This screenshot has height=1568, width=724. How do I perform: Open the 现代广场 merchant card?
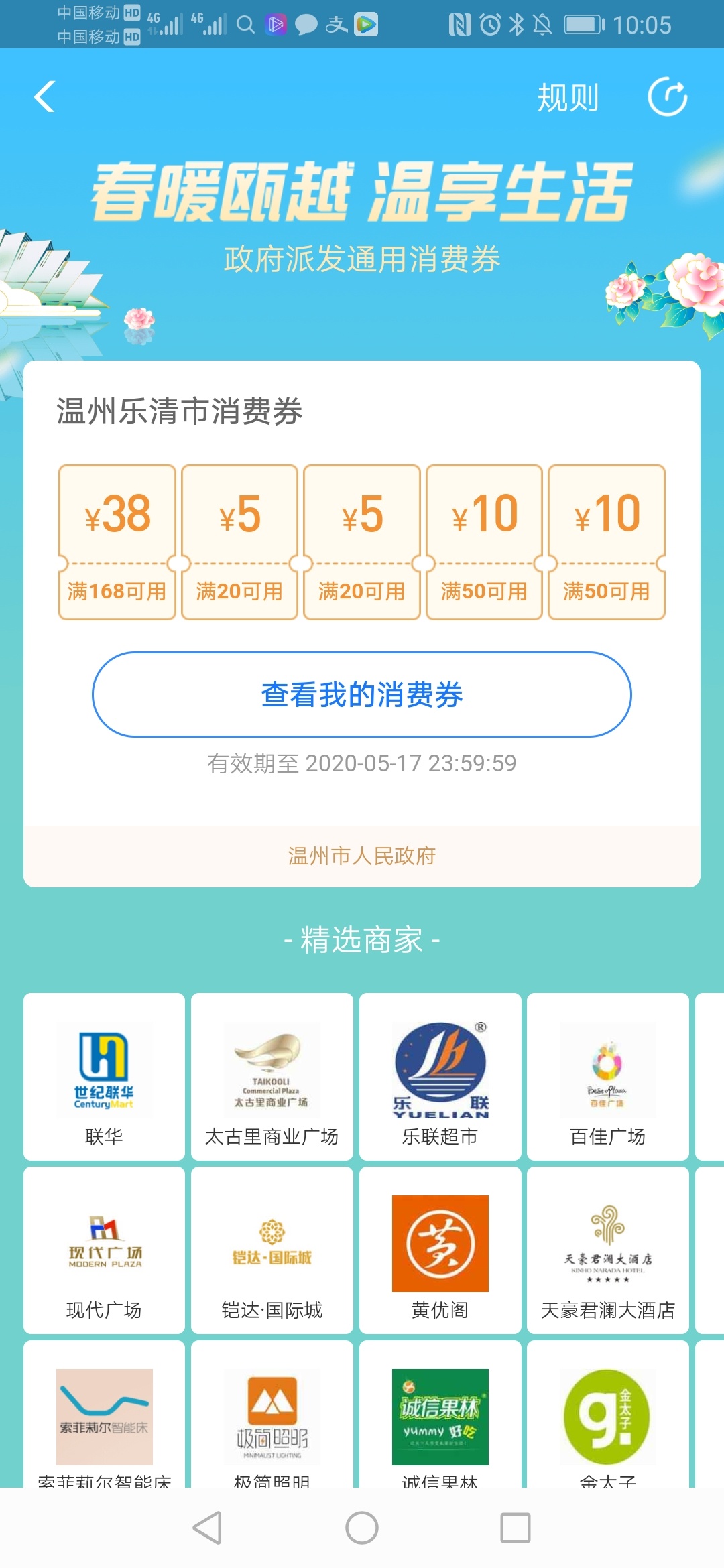[x=104, y=1250]
